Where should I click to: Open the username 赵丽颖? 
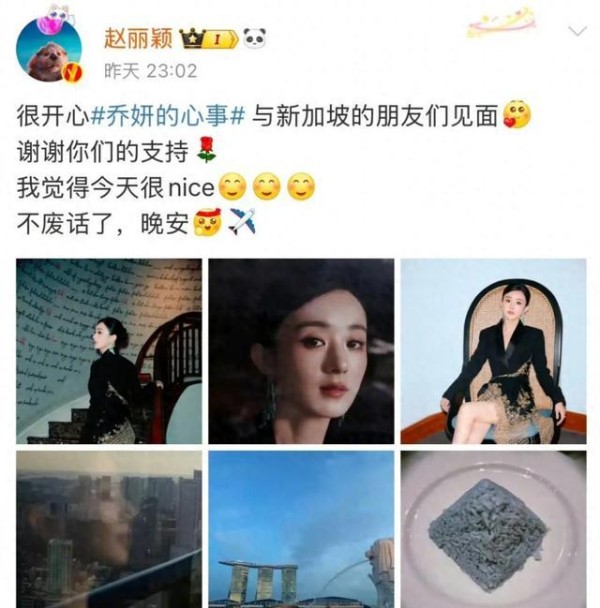137,39
